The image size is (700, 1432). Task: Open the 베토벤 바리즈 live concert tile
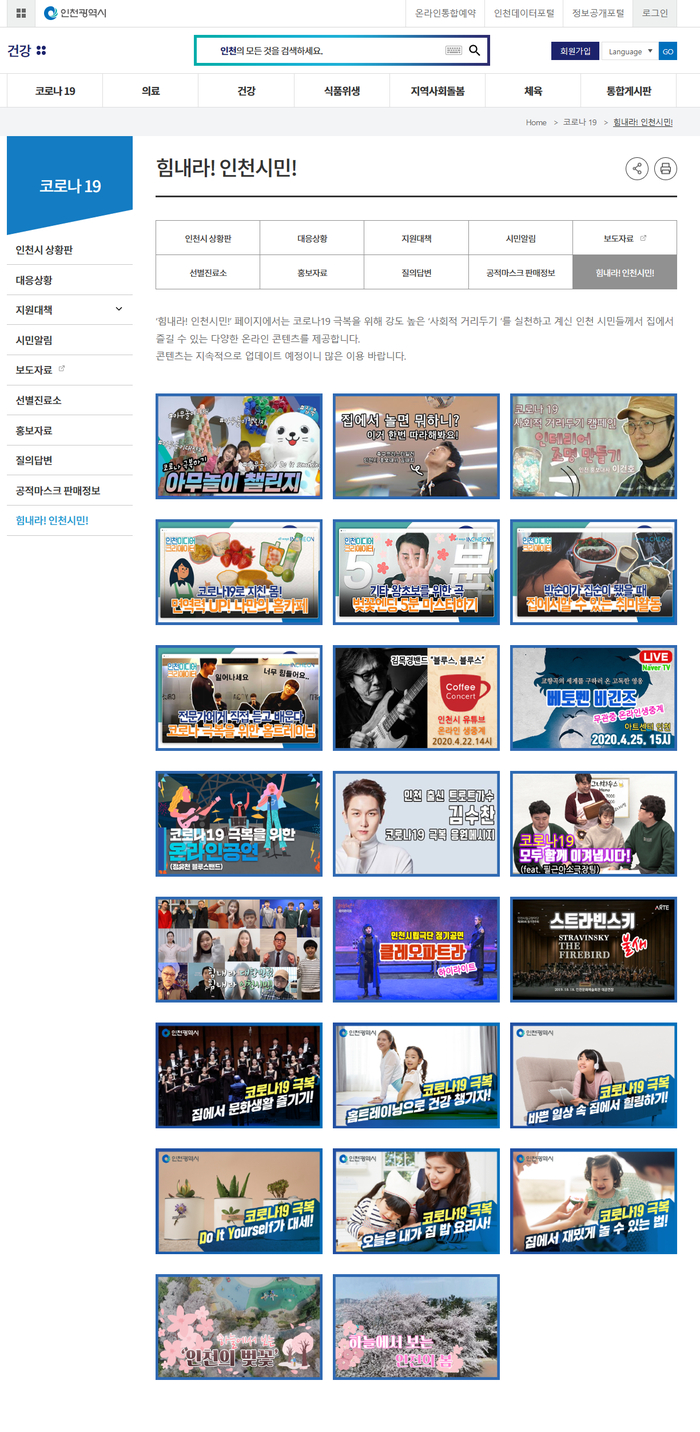(x=592, y=698)
